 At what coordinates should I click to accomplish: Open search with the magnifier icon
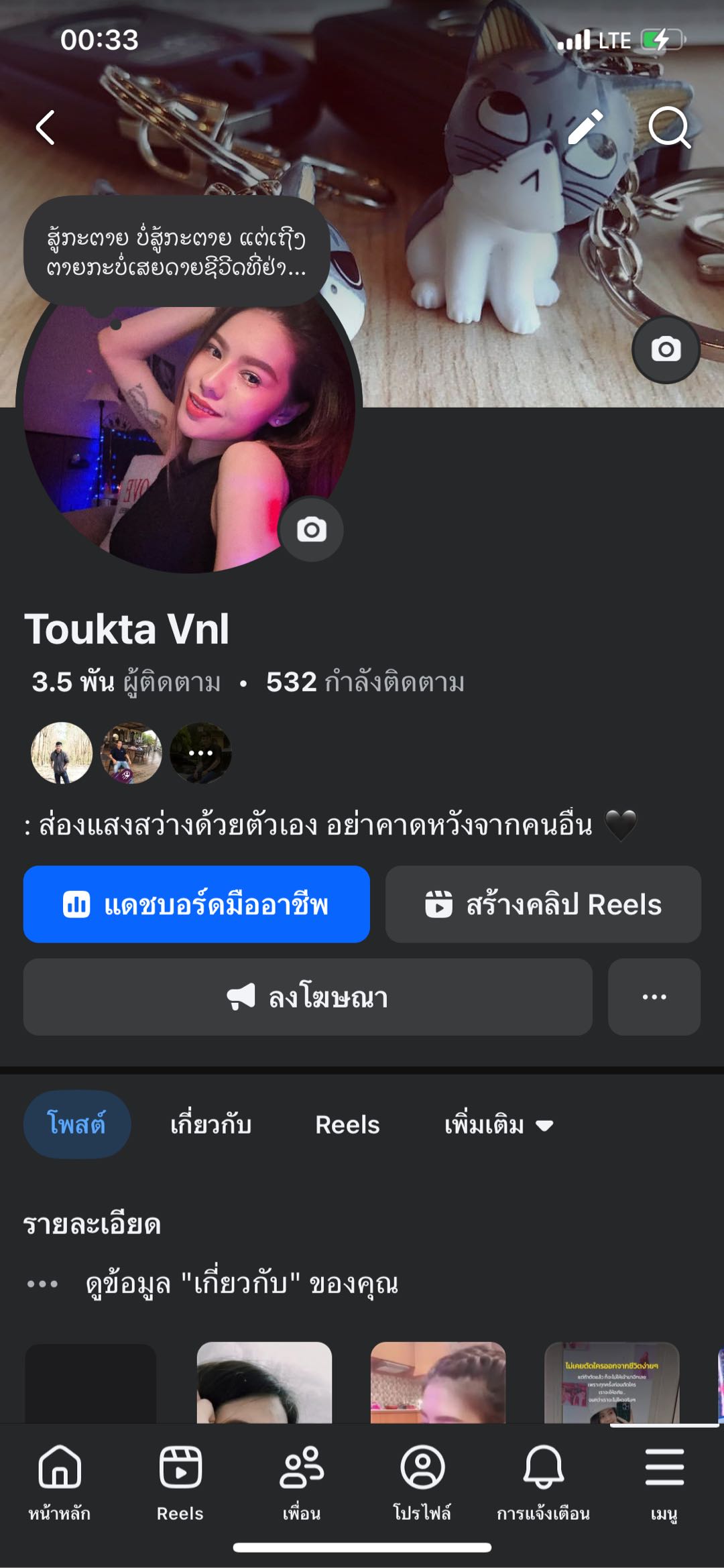point(669,127)
